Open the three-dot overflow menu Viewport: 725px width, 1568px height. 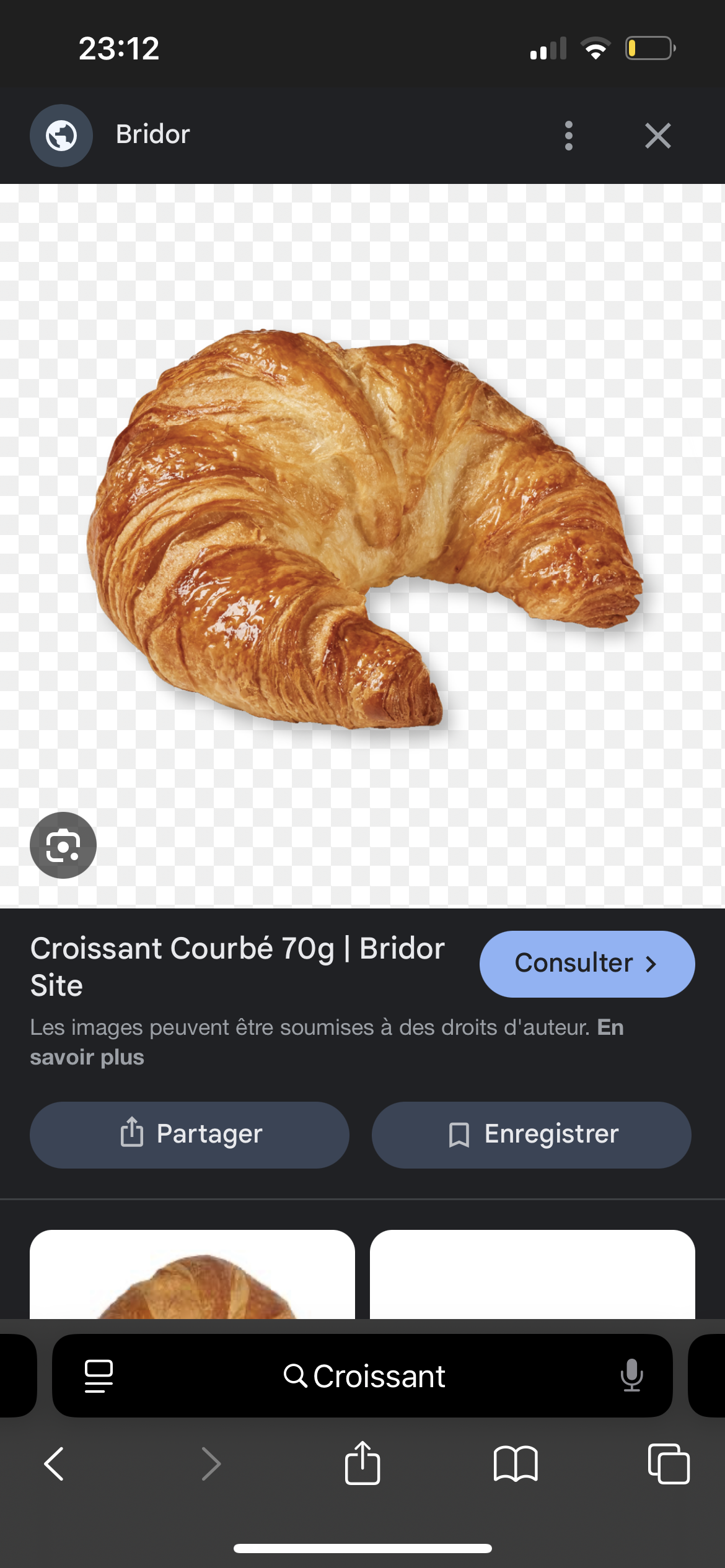[569, 136]
